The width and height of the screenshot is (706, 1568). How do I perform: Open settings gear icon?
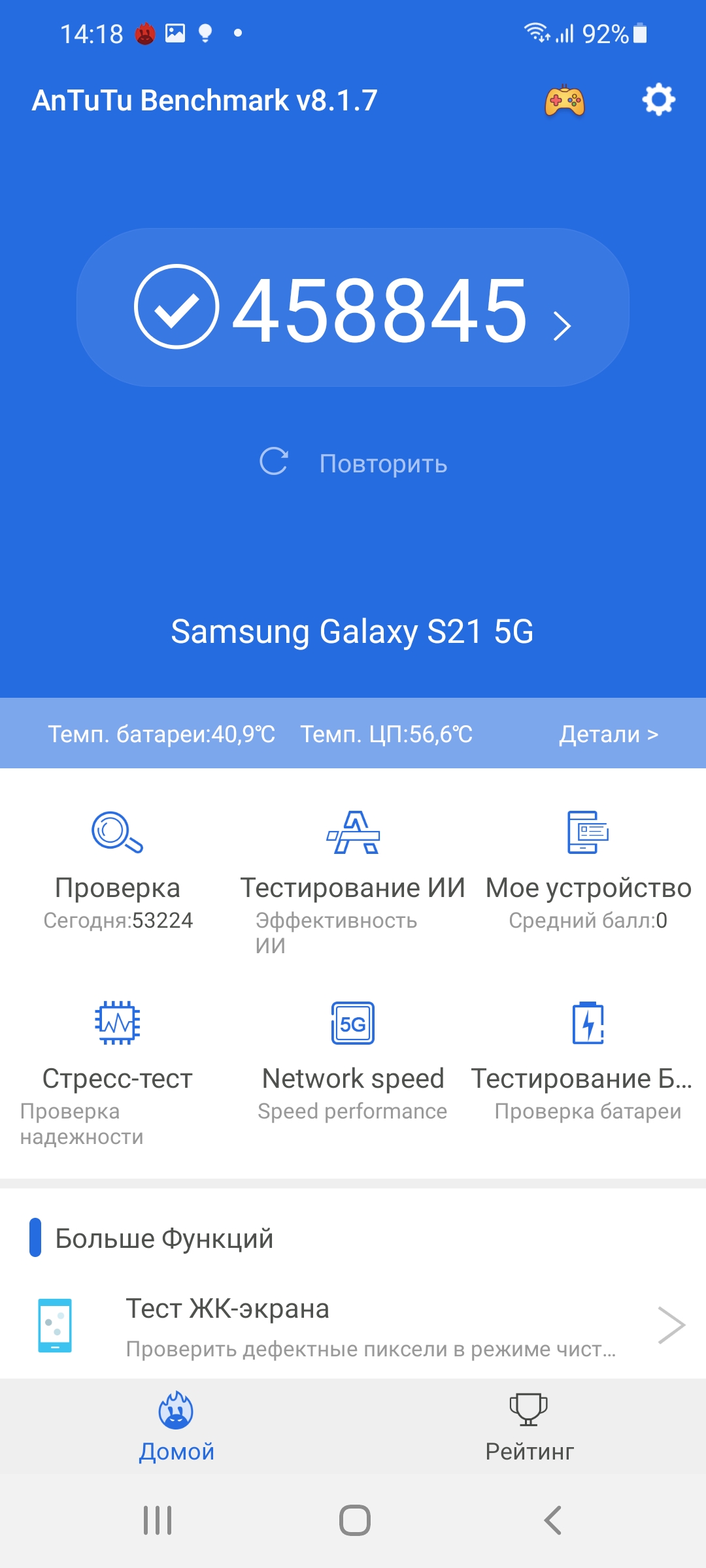(x=658, y=100)
